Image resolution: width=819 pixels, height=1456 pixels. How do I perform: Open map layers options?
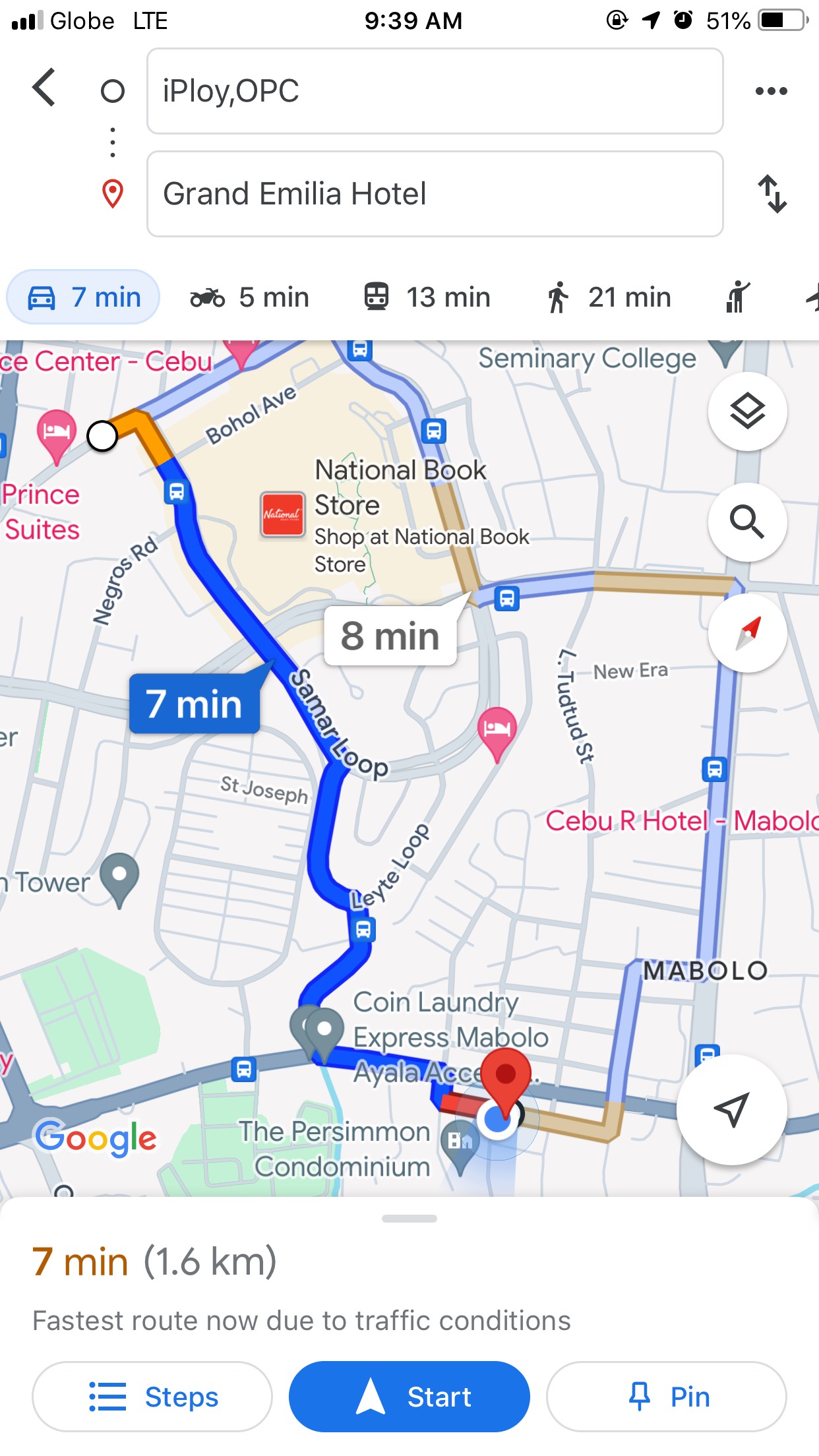pos(747,411)
